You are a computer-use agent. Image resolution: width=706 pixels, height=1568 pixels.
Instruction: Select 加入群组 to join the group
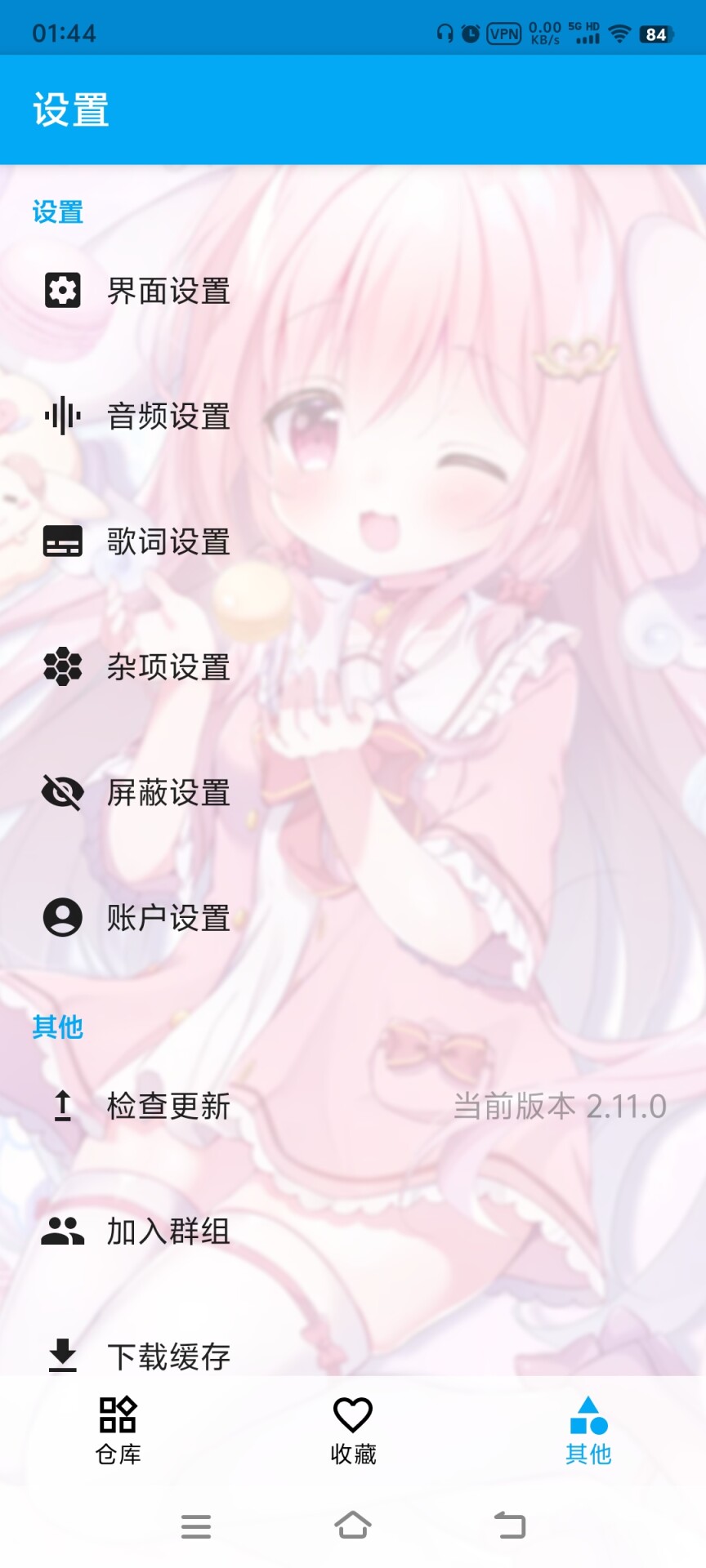(353, 1232)
